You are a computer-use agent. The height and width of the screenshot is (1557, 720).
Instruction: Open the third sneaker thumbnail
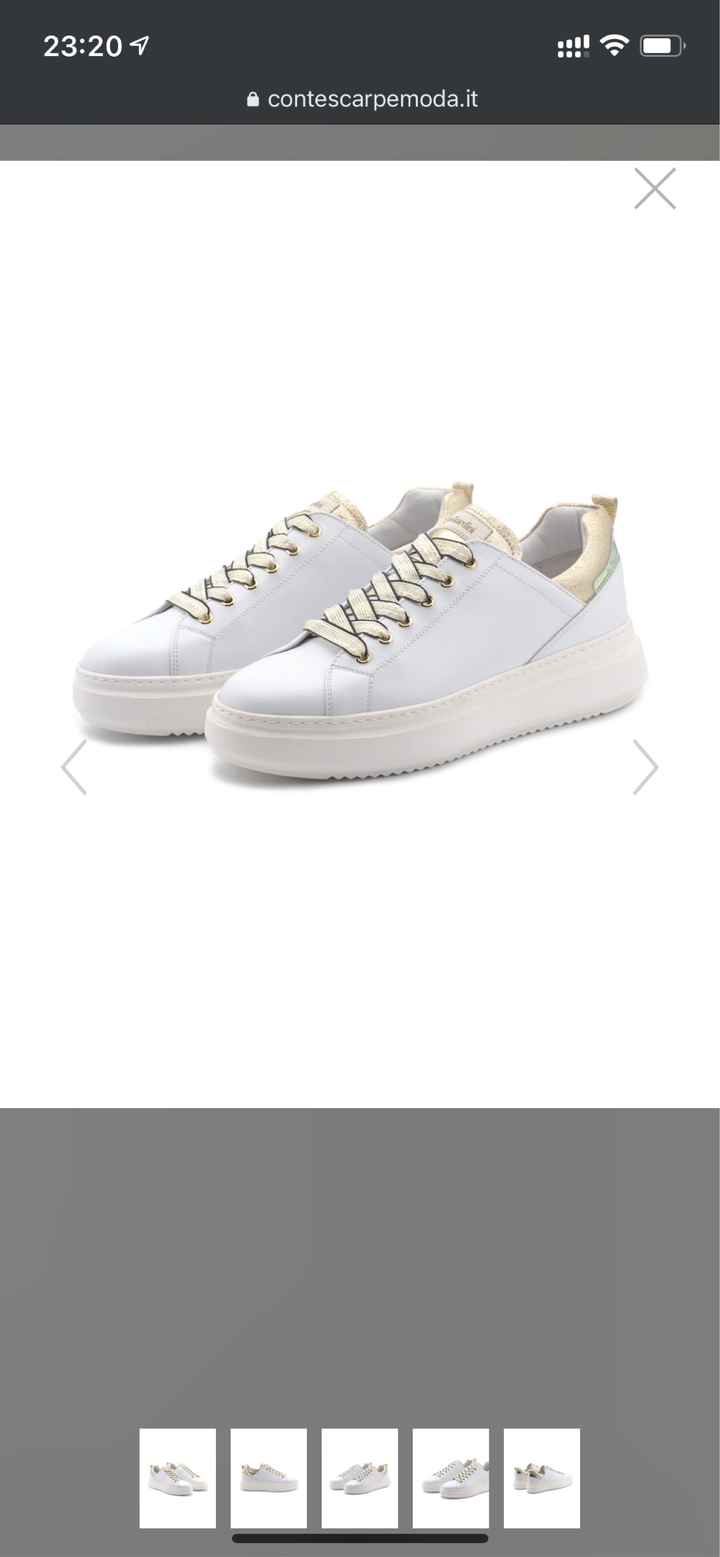[x=359, y=1477]
